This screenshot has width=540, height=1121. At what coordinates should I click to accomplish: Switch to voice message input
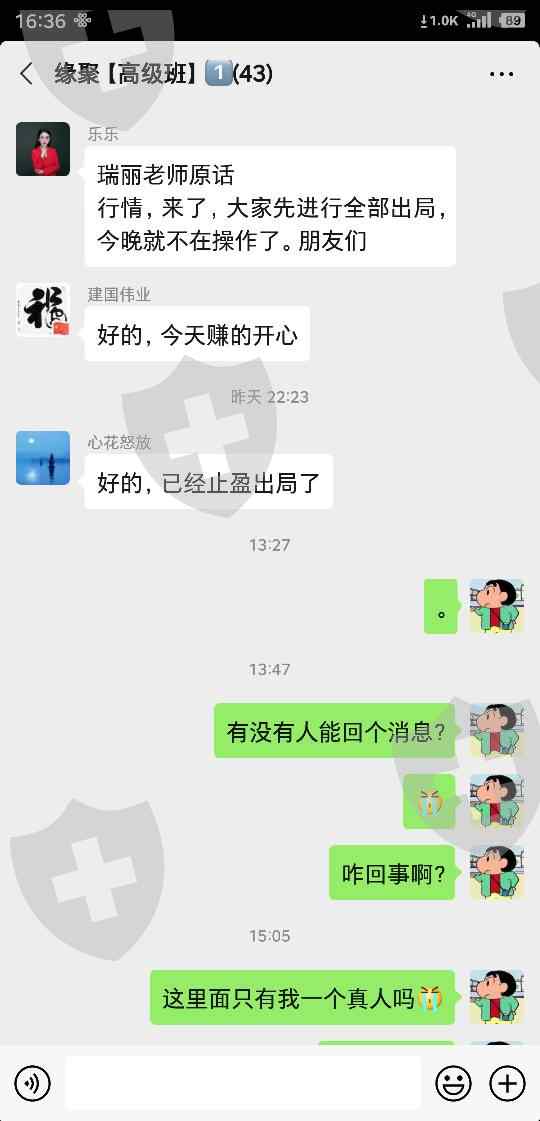pyautogui.click(x=32, y=1084)
